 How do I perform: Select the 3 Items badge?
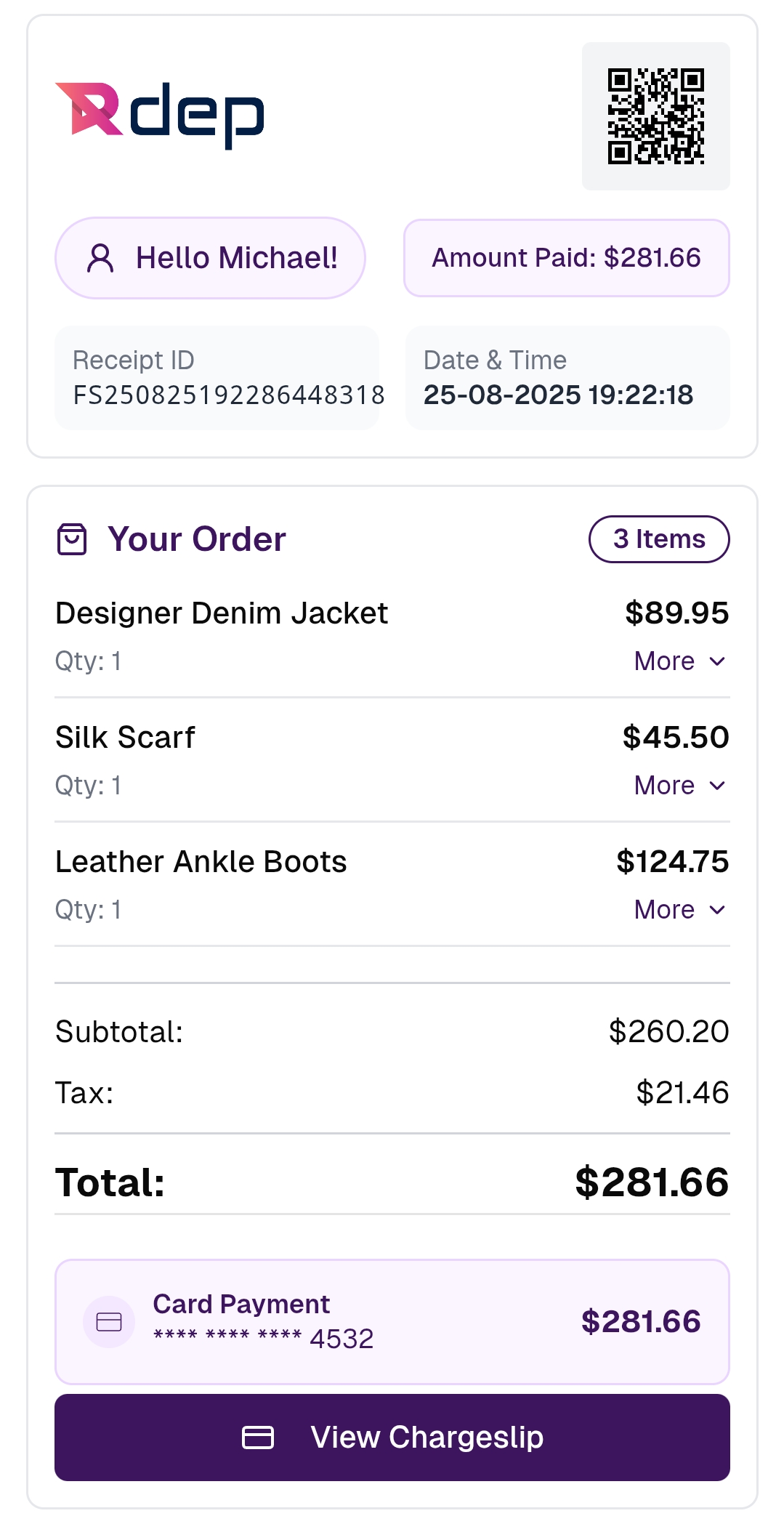pos(658,539)
